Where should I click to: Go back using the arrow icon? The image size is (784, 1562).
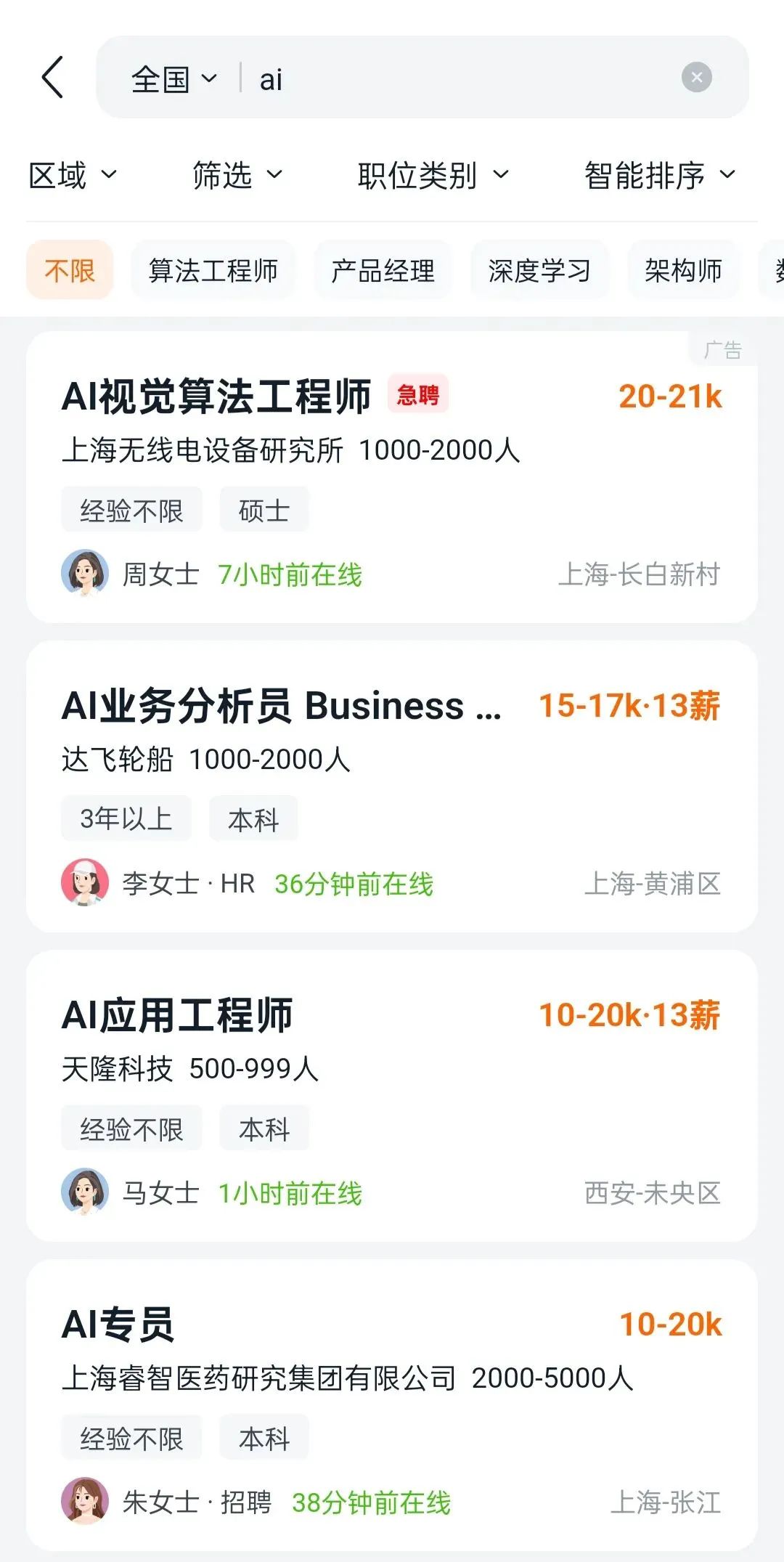[53, 77]
